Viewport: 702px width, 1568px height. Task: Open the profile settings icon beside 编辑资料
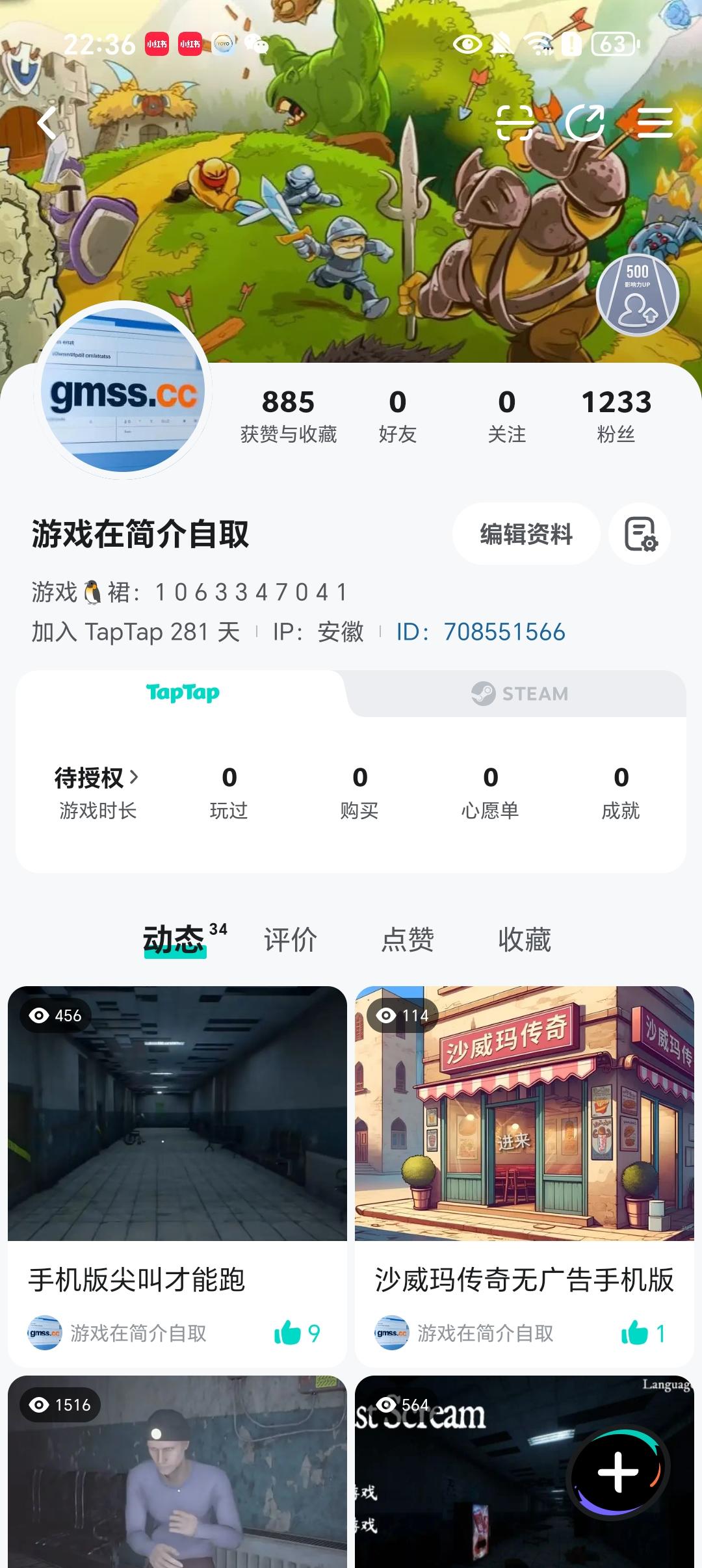click(x=640, y=534)
